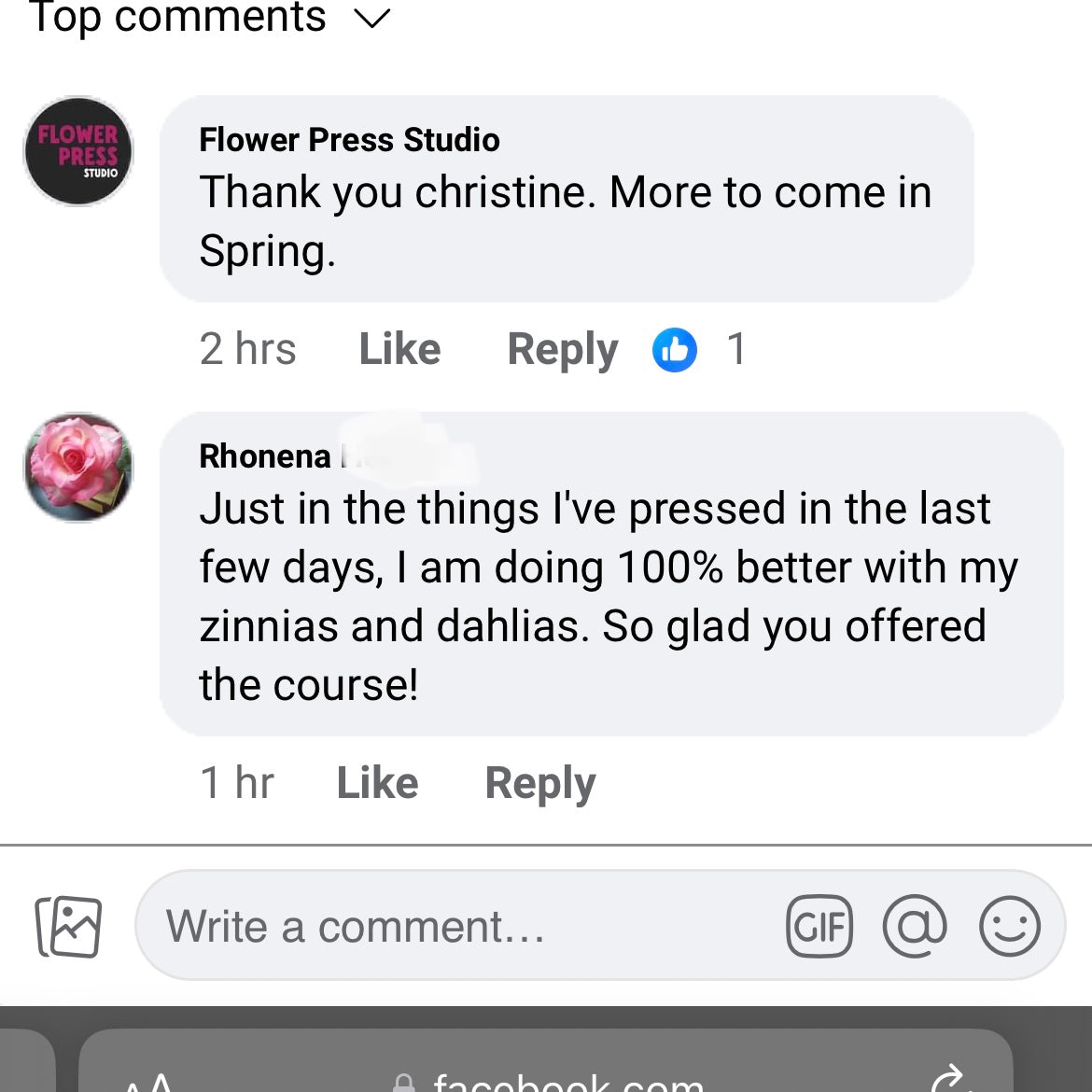This screenshot has height=1092, width=1092.
Task: Reply to Flower Press Studio's comment
Action: [562, 349]
